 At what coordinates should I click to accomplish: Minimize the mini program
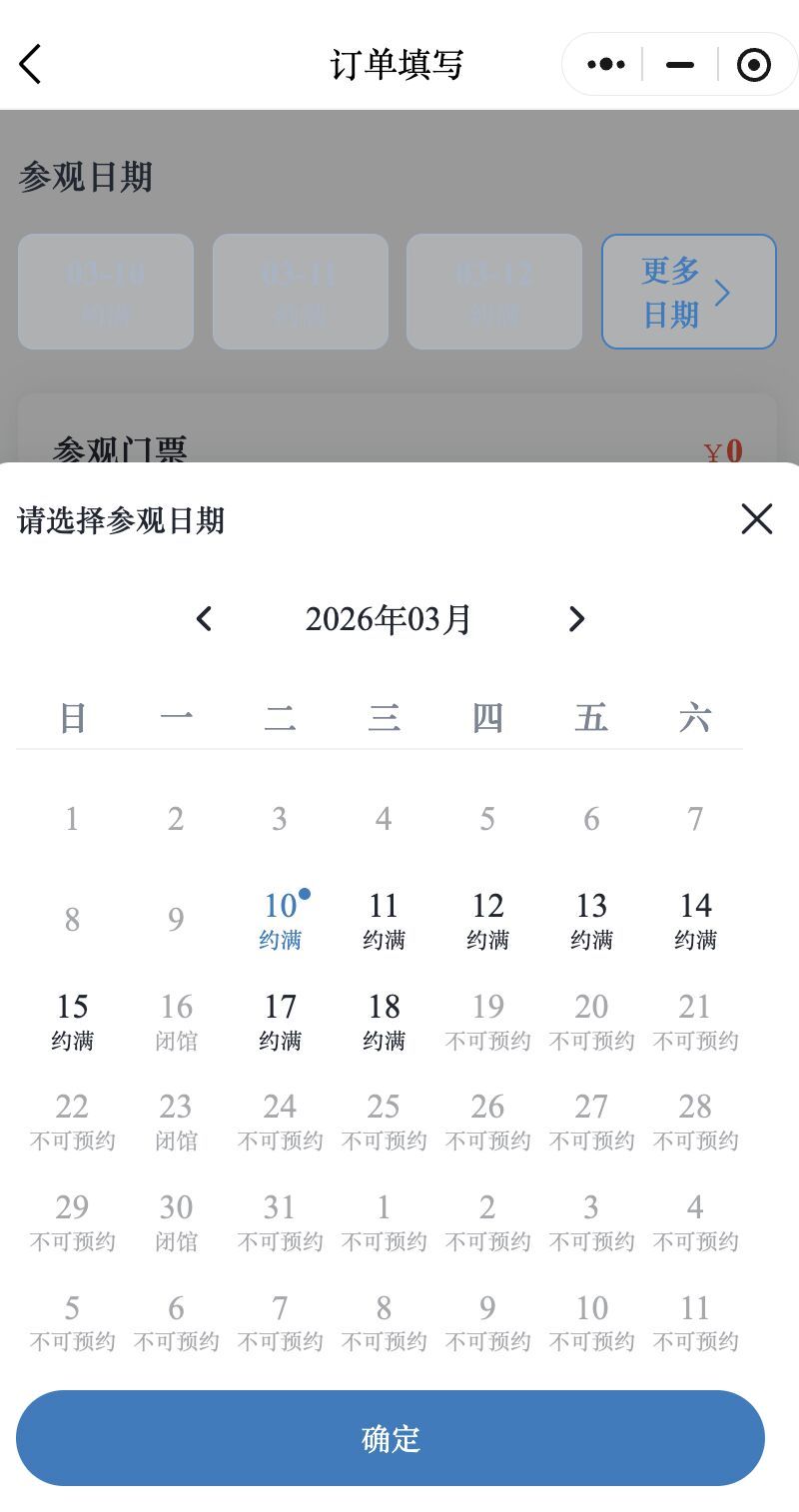[680, 65]
